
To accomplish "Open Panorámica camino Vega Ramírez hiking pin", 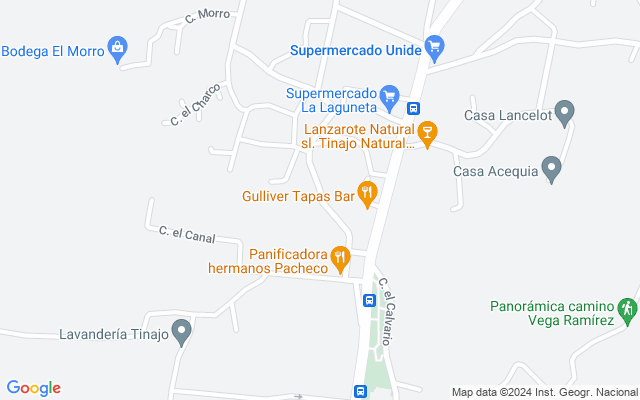I will (627, 309).
